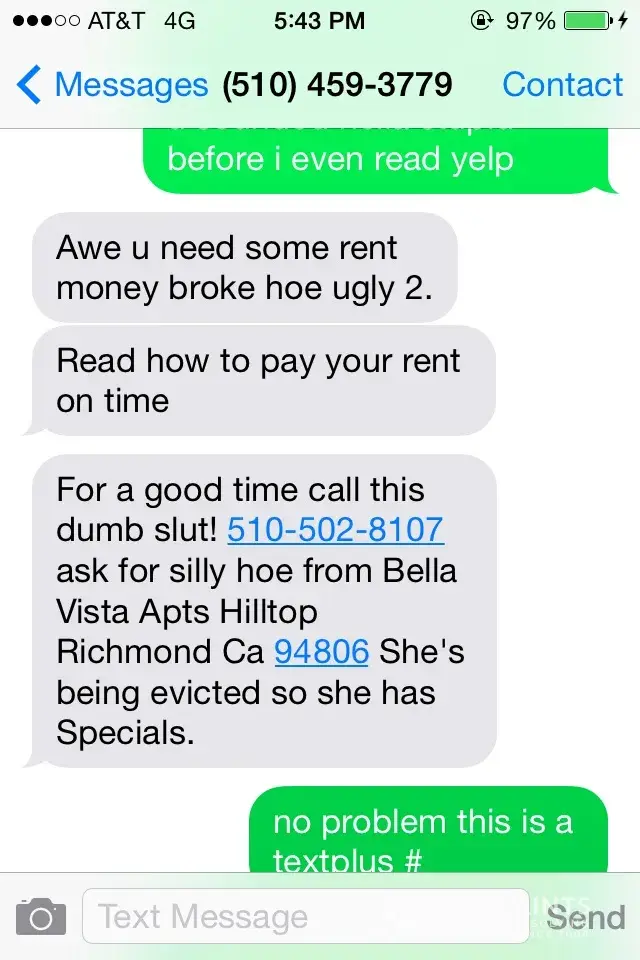Open Contact details
The image size is (640, 960).
pyautogui.click(x=562, y=85)
